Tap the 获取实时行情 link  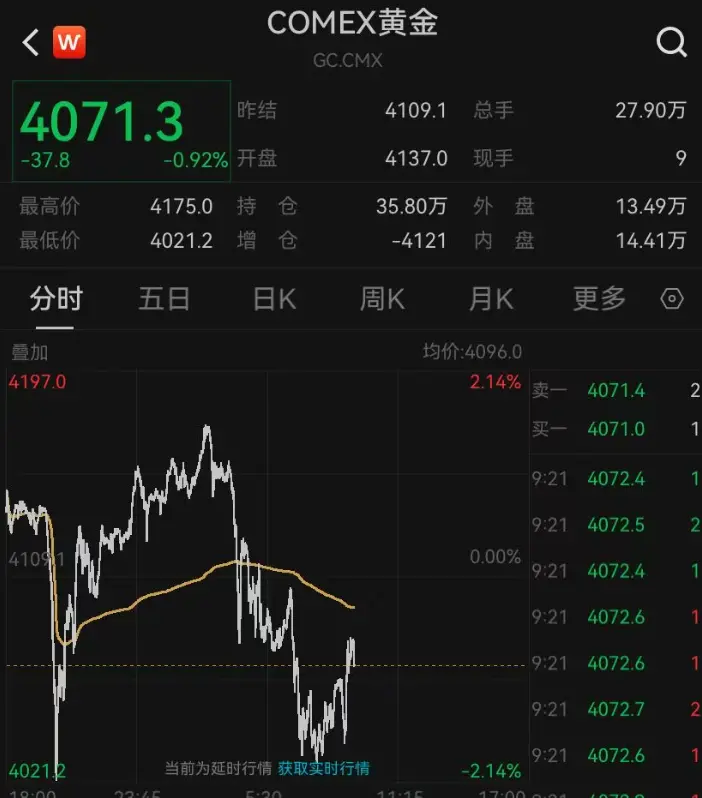pos(323,768)
